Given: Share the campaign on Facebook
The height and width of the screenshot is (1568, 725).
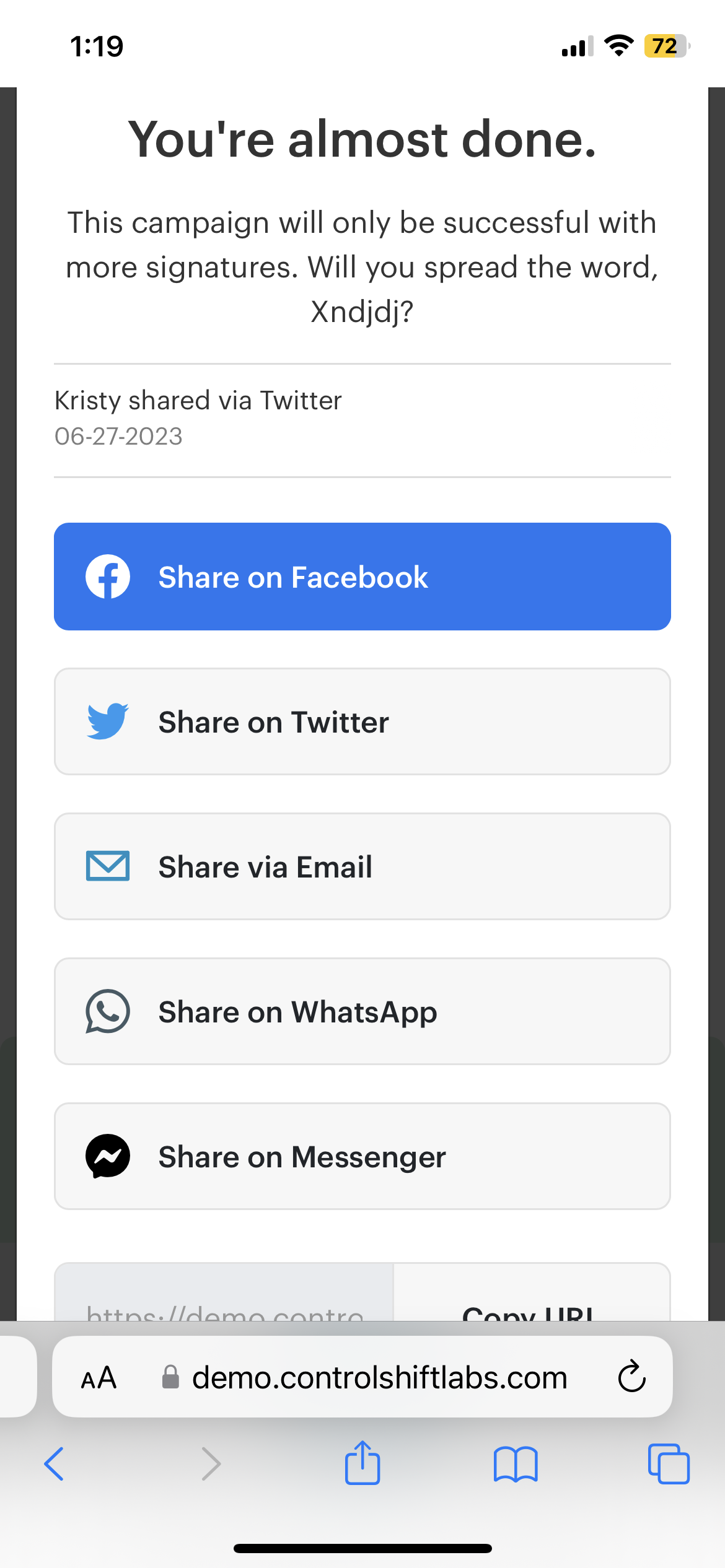Looking at the screenshot, I should [x=362, y=577].
